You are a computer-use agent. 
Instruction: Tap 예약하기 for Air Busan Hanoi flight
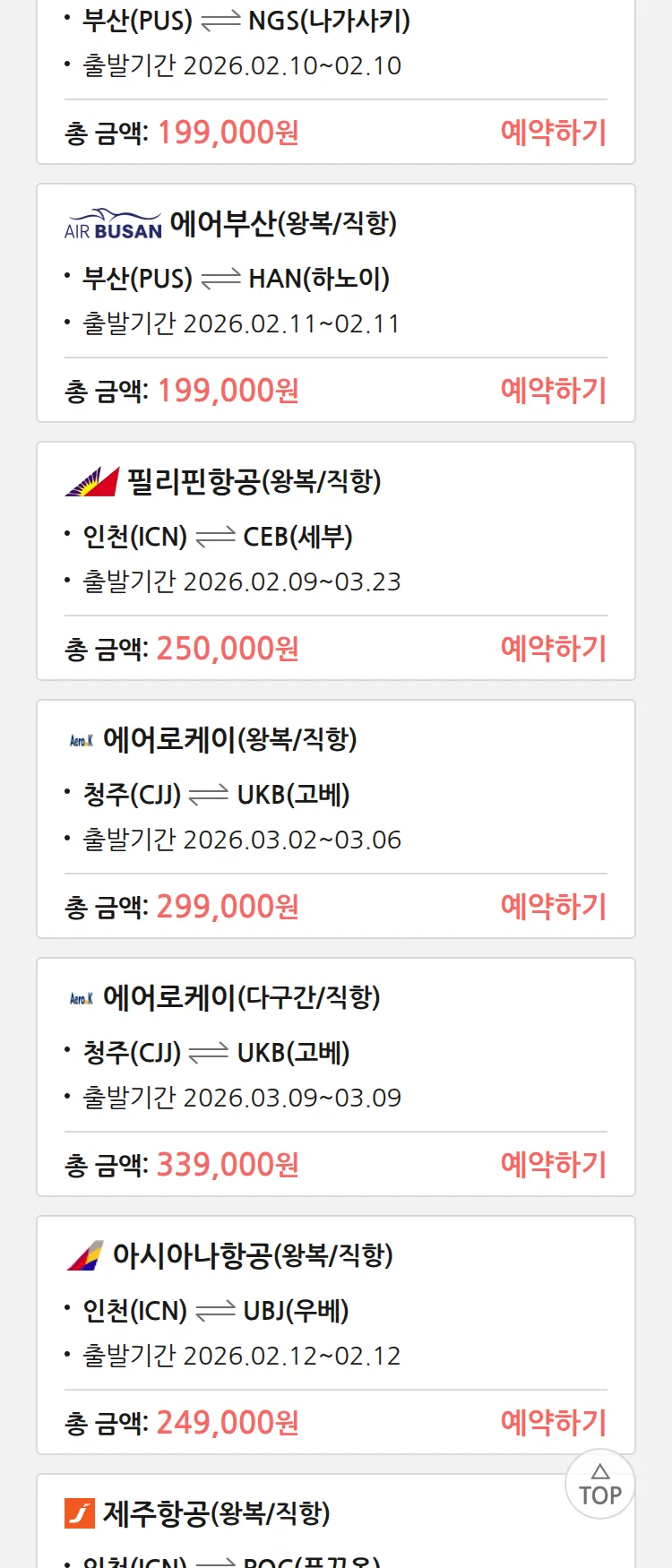pyautogui.click(x=553, y=391)
